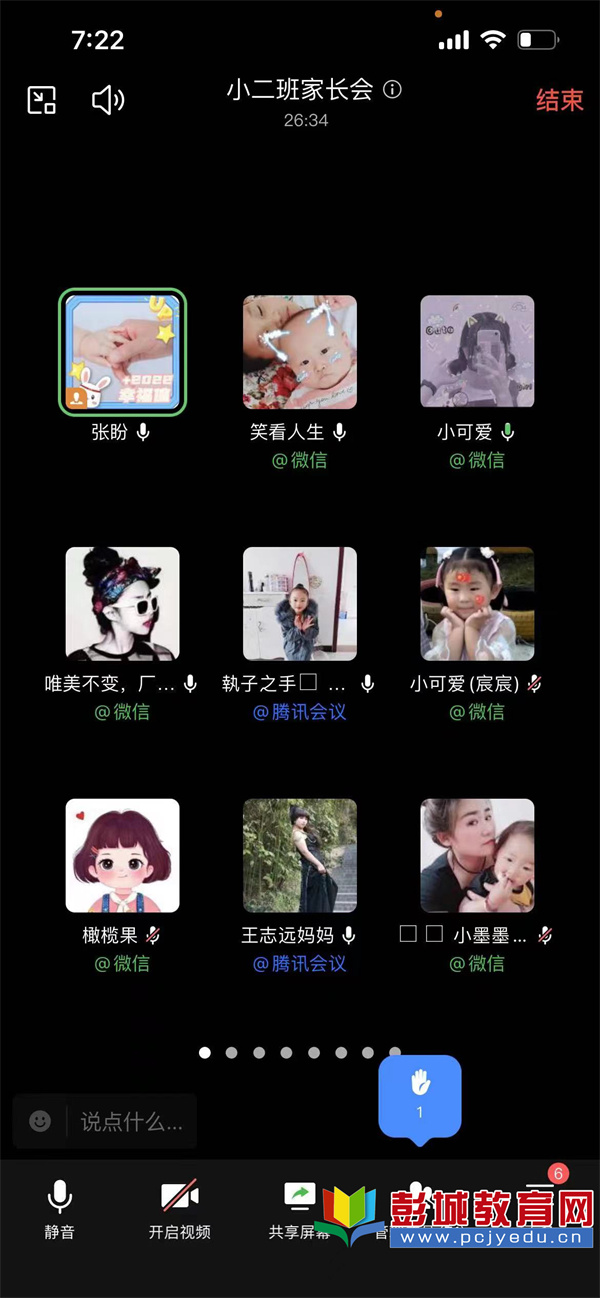Open the 橄榄果 participant tile
Image resolution: width=600 pixels, height=1298 pixels.
[x=122, y=855]
